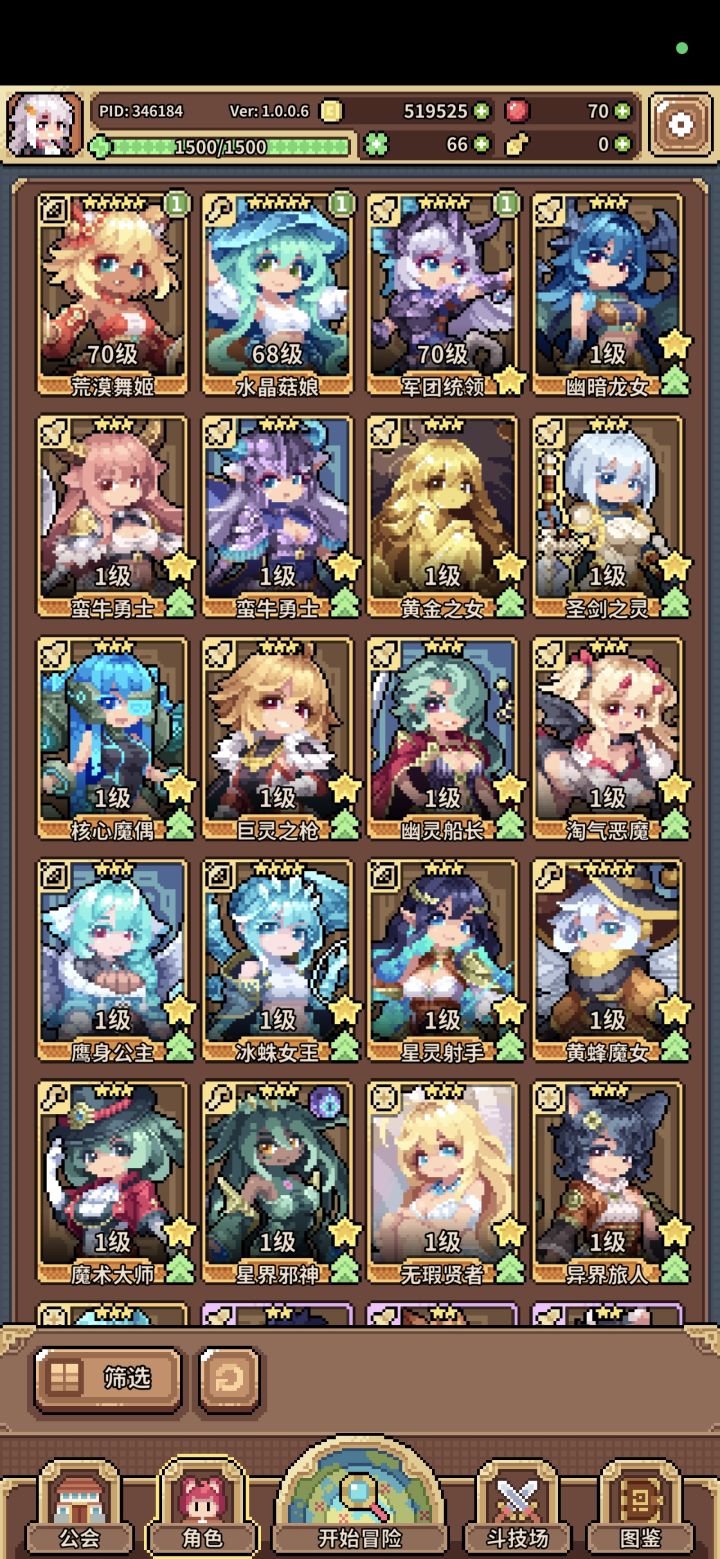
Task: Open the settings gear in the top corner
Action: (x=681, y=121)
